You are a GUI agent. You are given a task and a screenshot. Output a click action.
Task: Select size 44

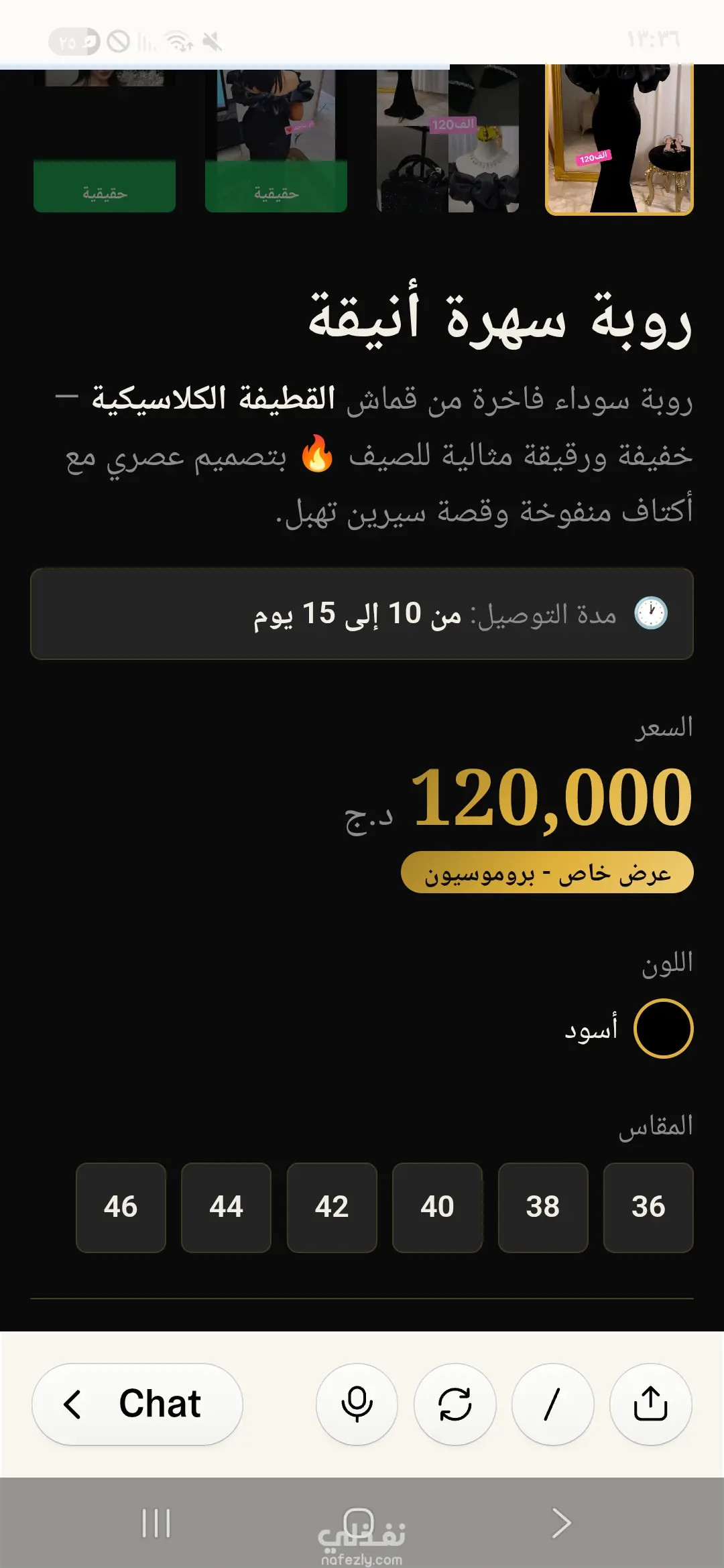pyautogui.click(x=226, y=1207)
